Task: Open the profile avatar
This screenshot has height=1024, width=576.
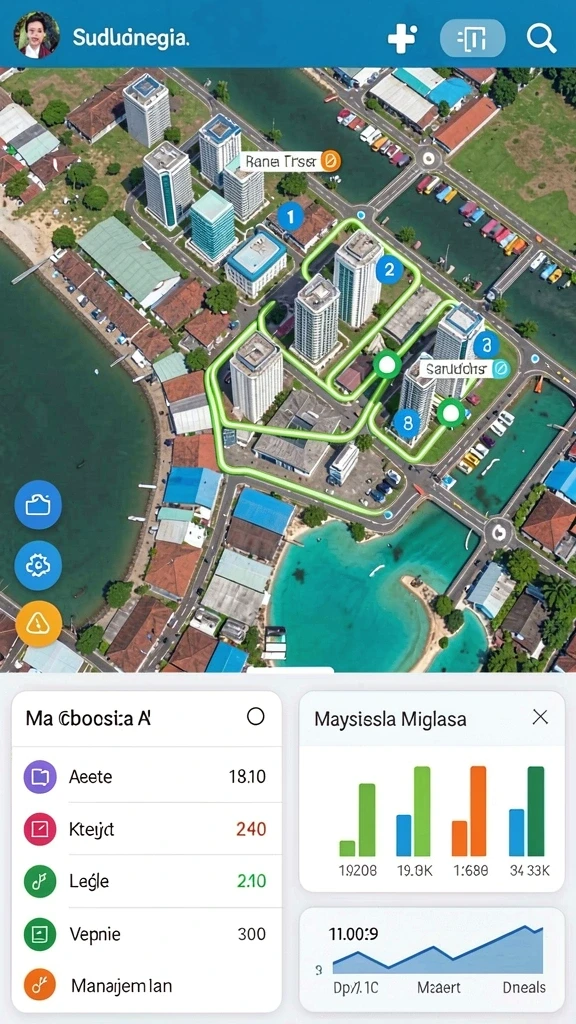Action: point(37,35)
